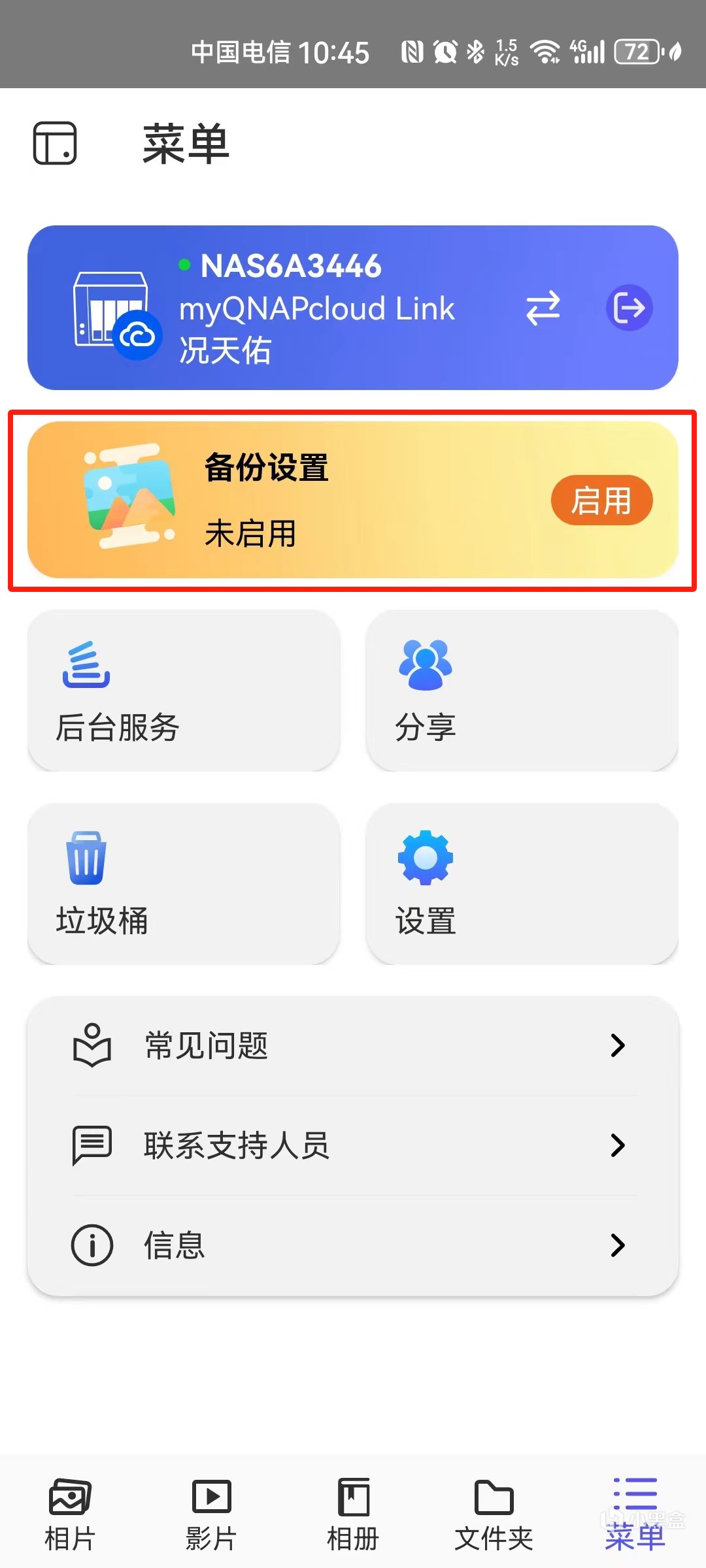Switch to the 相册 albums tab
Viewport: 706px width, 1568px height.
(x=353, y=1512)
